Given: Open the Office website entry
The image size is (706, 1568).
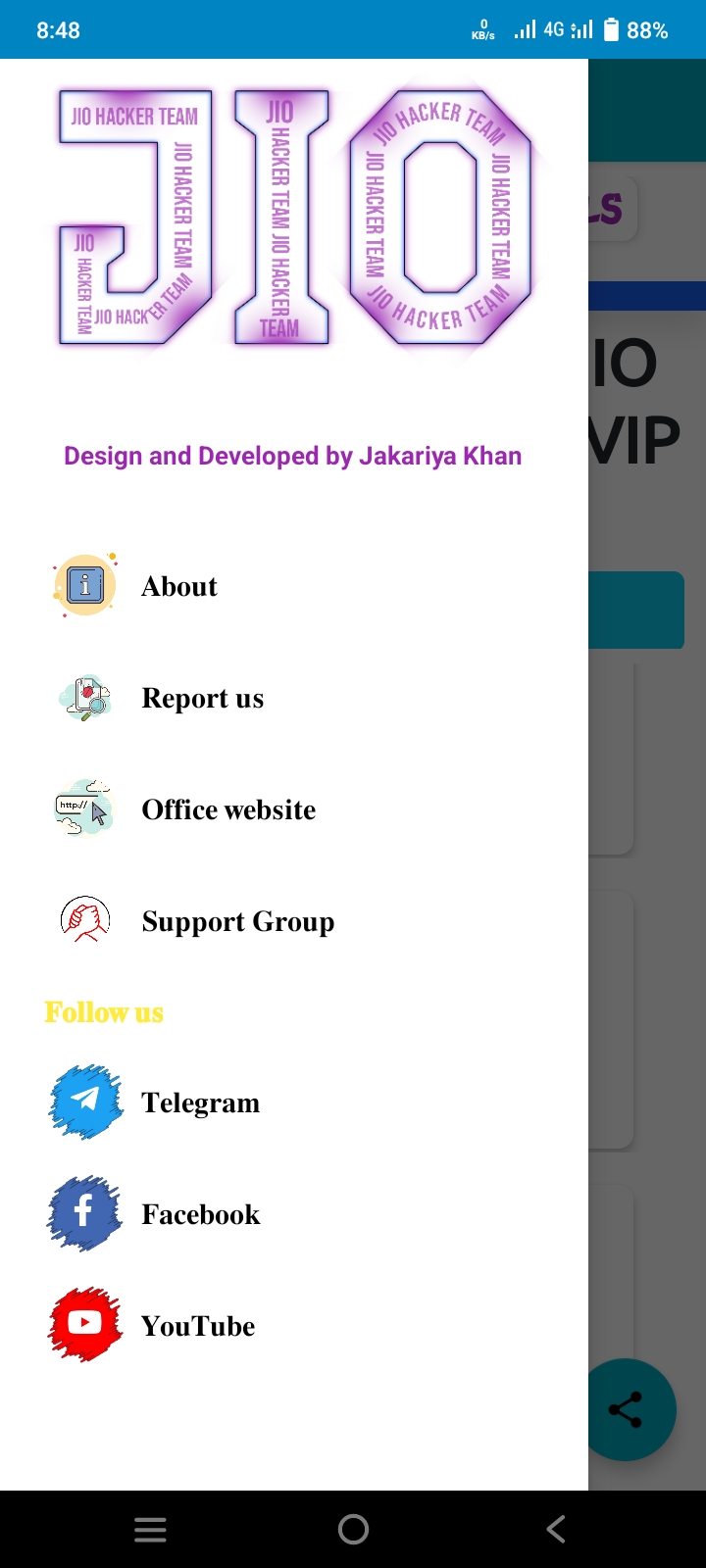Looking at the screenshot, I should 294,809.
